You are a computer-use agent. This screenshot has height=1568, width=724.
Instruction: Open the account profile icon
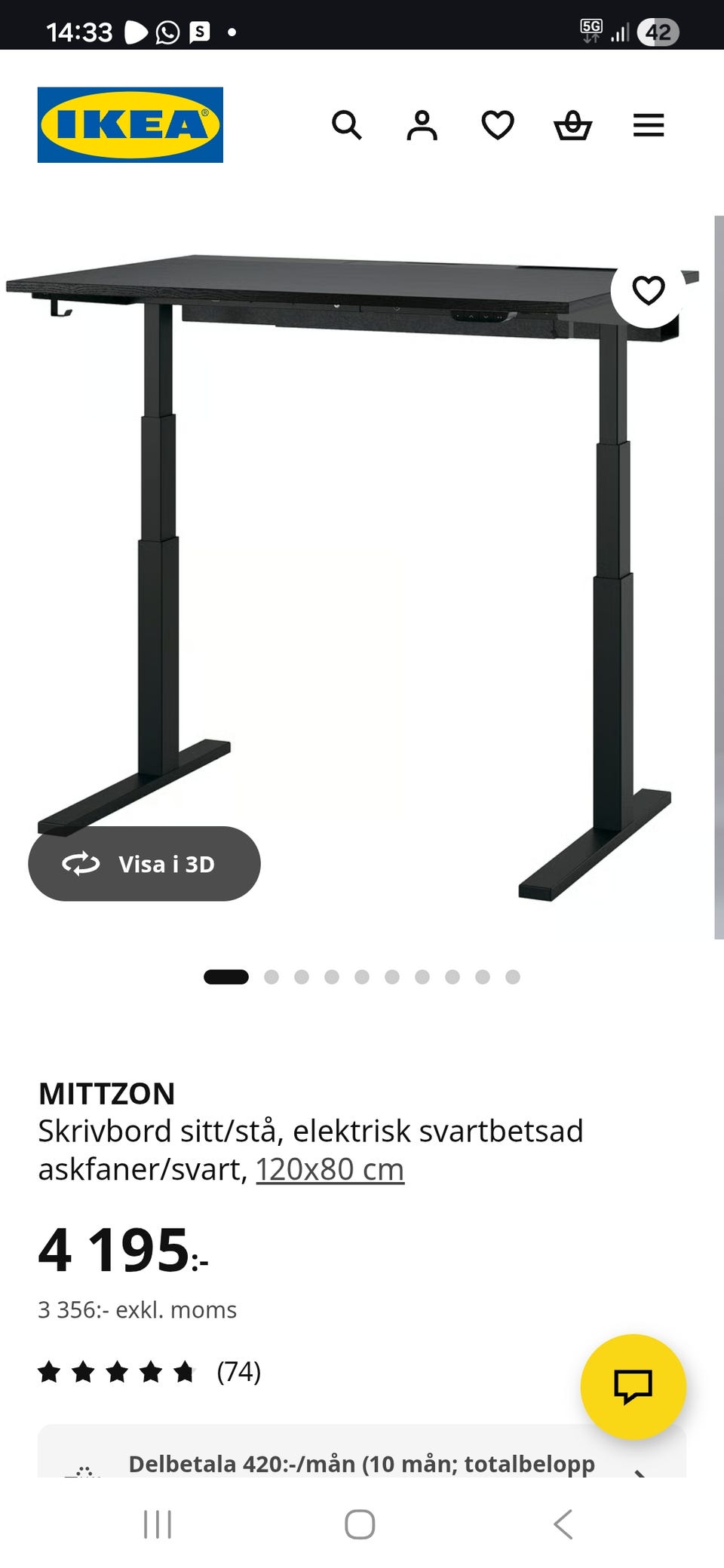tap(422, 125)
